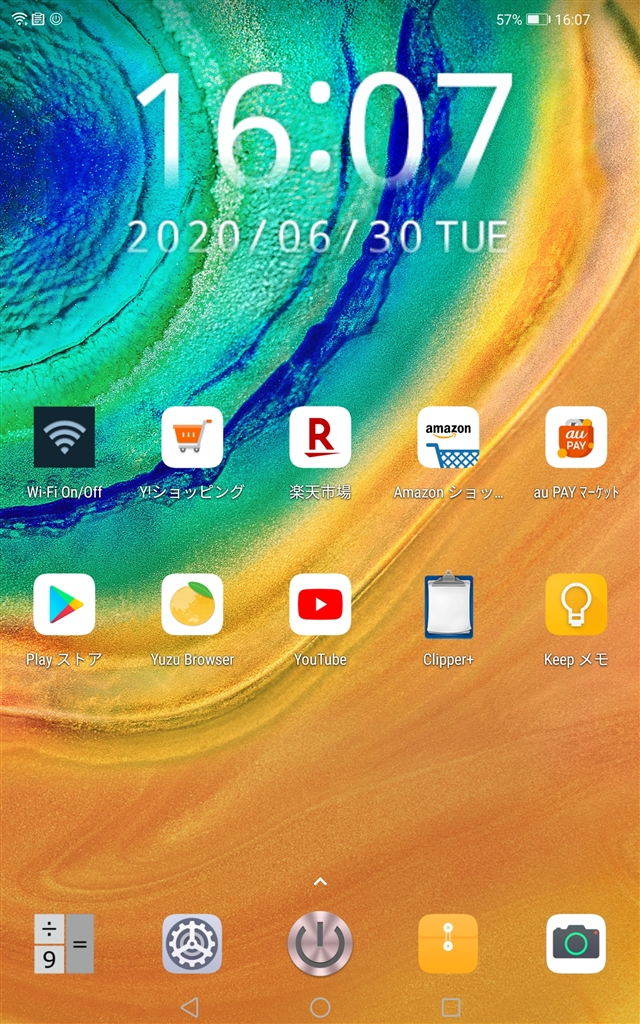
Task: Launch Y!ショッピング app
Action: [192, 437]
